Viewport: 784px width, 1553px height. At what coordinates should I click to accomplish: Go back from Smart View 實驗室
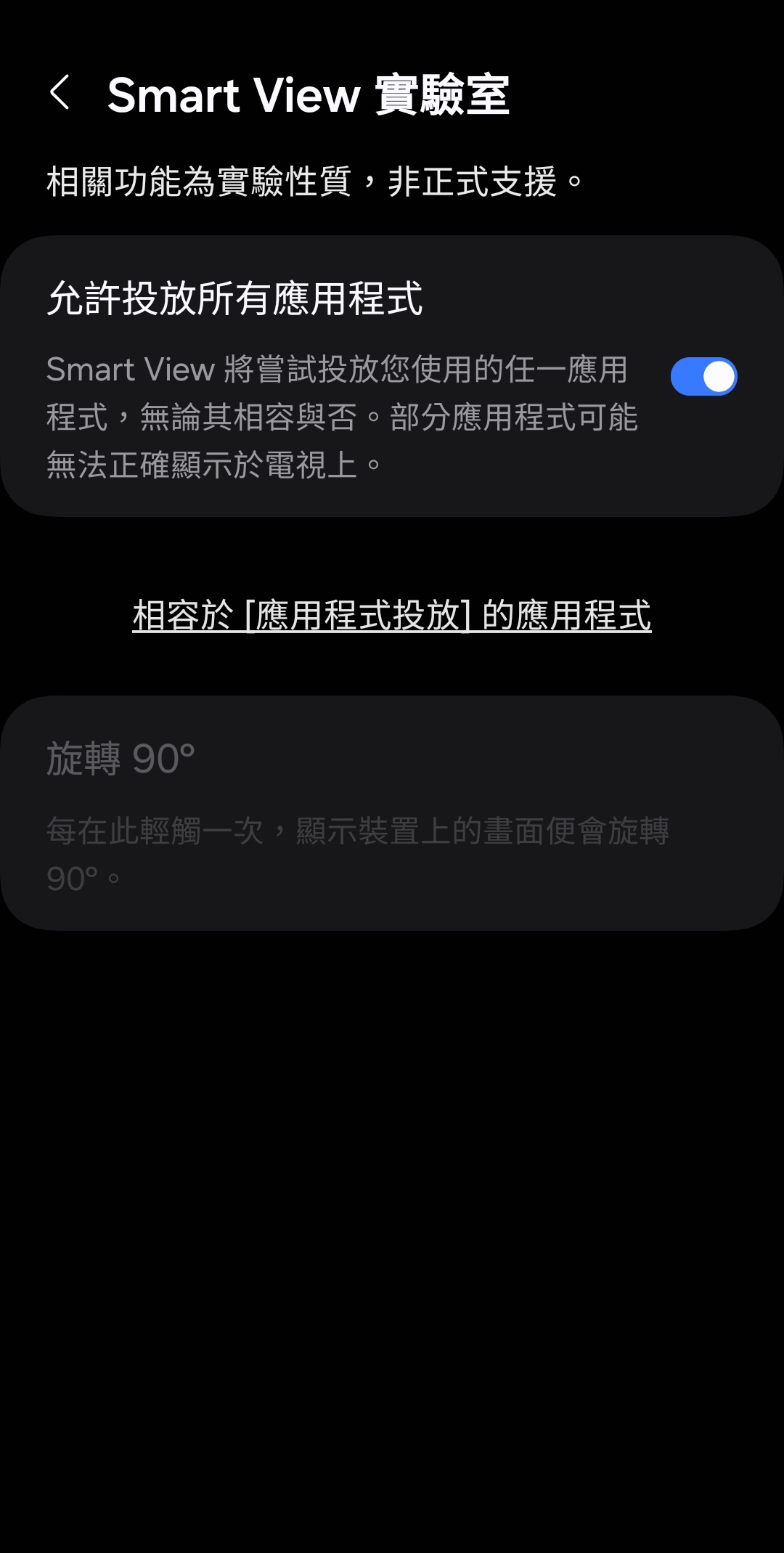click(60, 94)
